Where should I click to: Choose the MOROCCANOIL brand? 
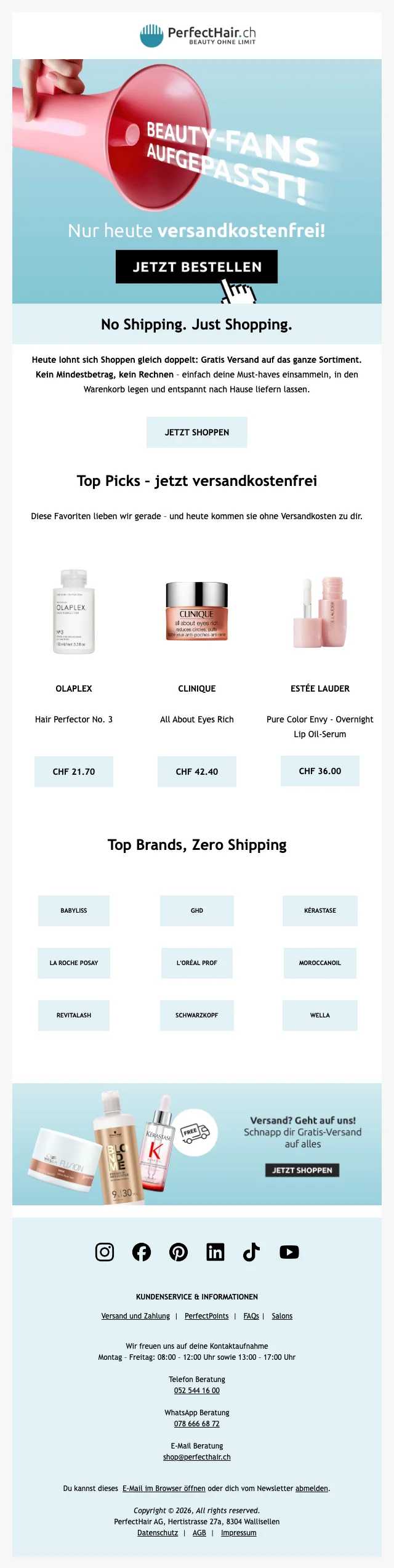click(x=320, y=963)
